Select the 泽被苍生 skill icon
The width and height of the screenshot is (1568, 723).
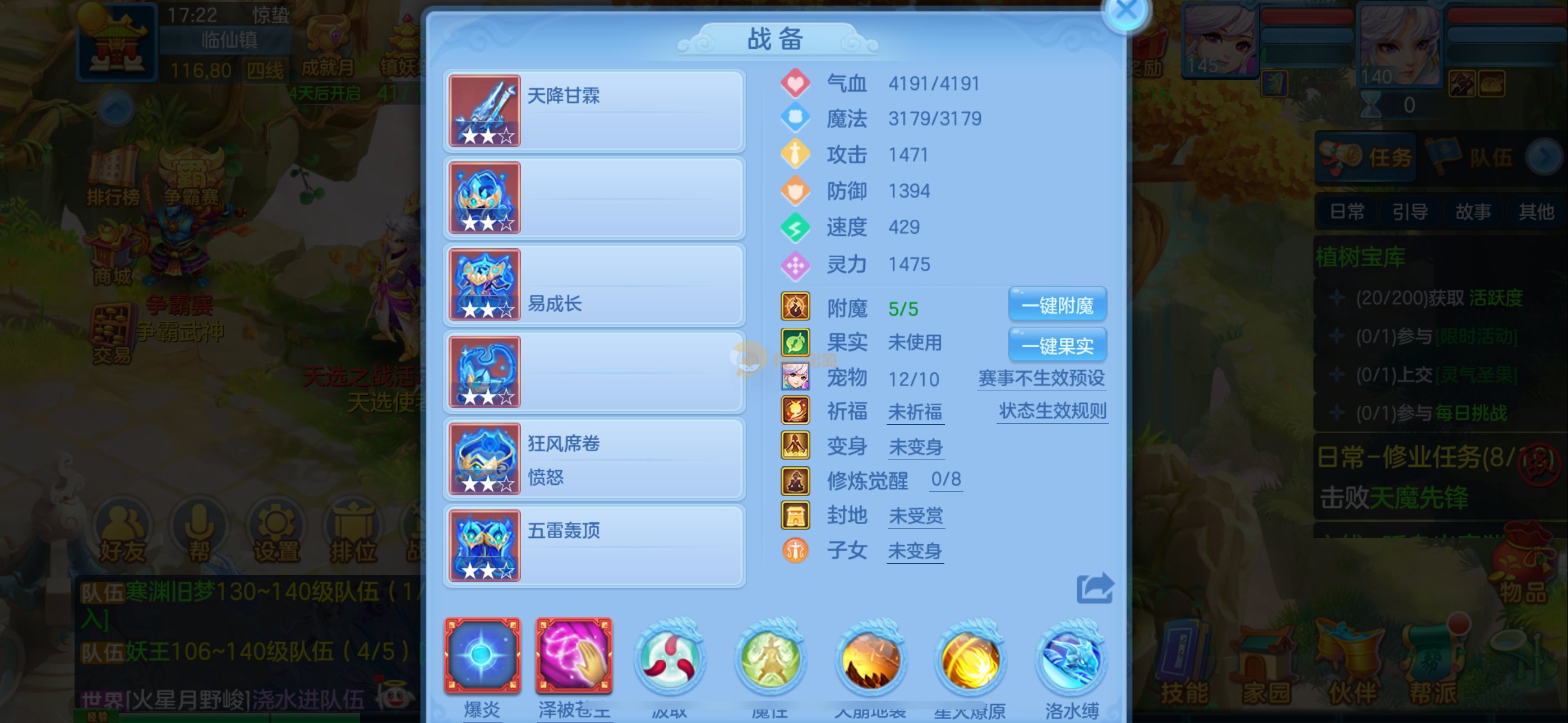click(x=573, y=656)
